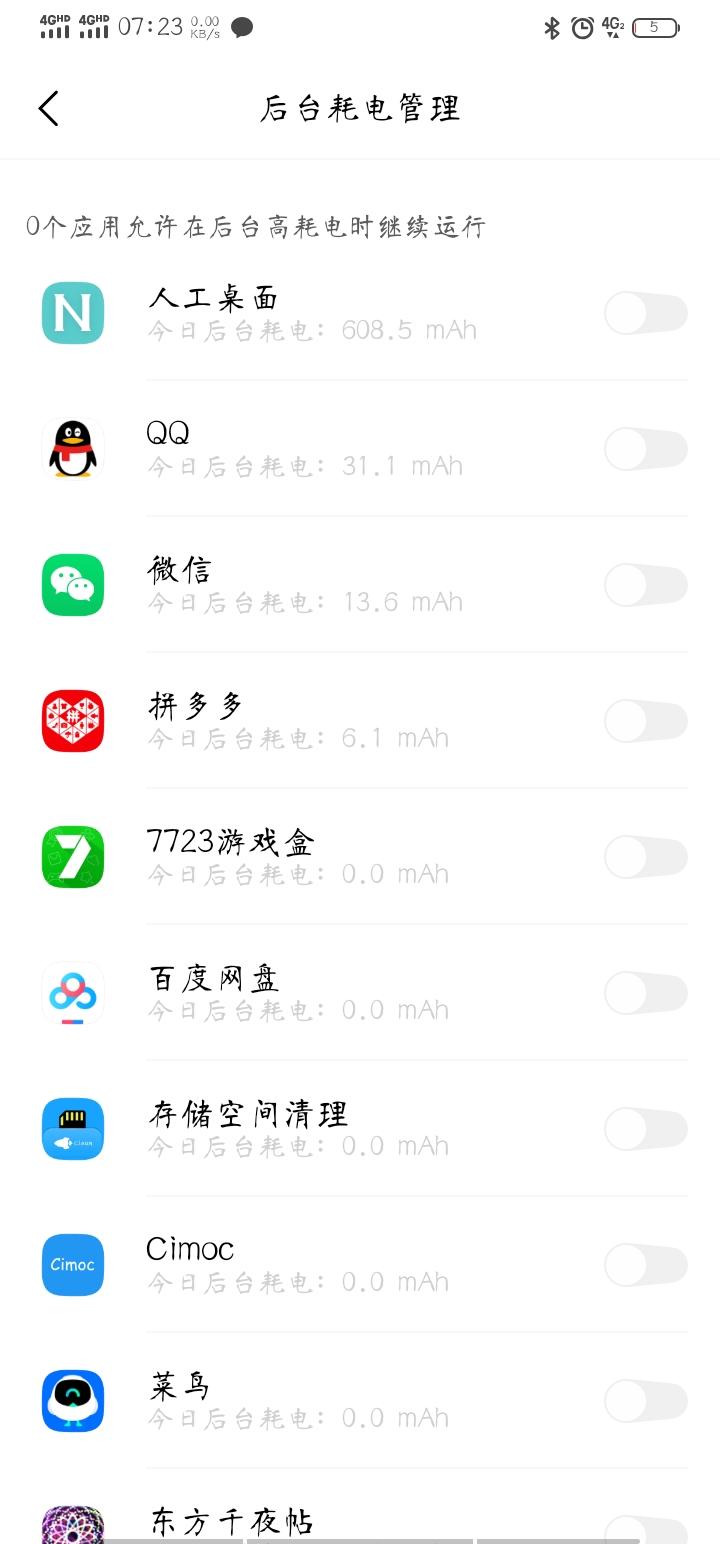Select the Cimoc blue icon
Image resolution: width=720 pixels, height=1544 pixels.
coord(72,1265)
